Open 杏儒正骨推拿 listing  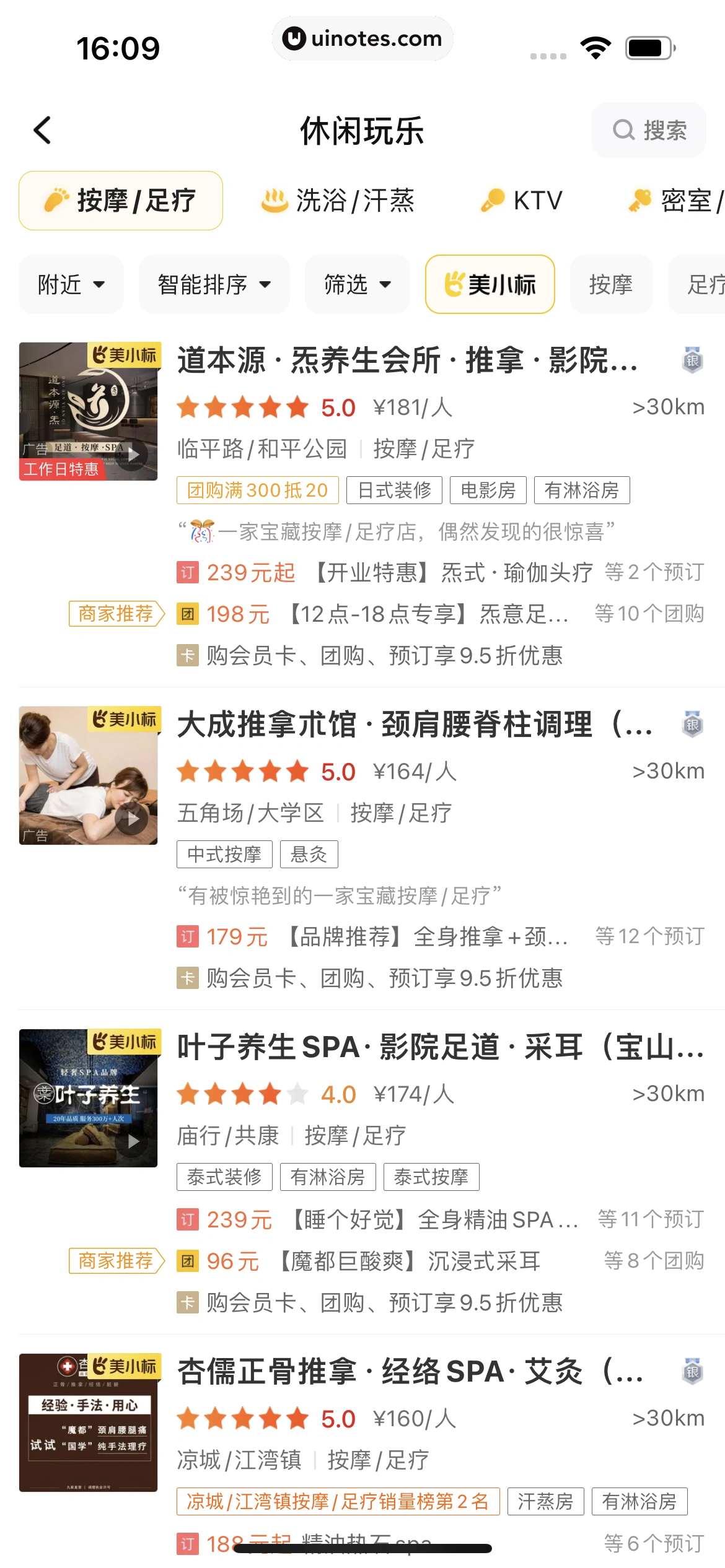pyautogui.click(x=410, y=1372)
